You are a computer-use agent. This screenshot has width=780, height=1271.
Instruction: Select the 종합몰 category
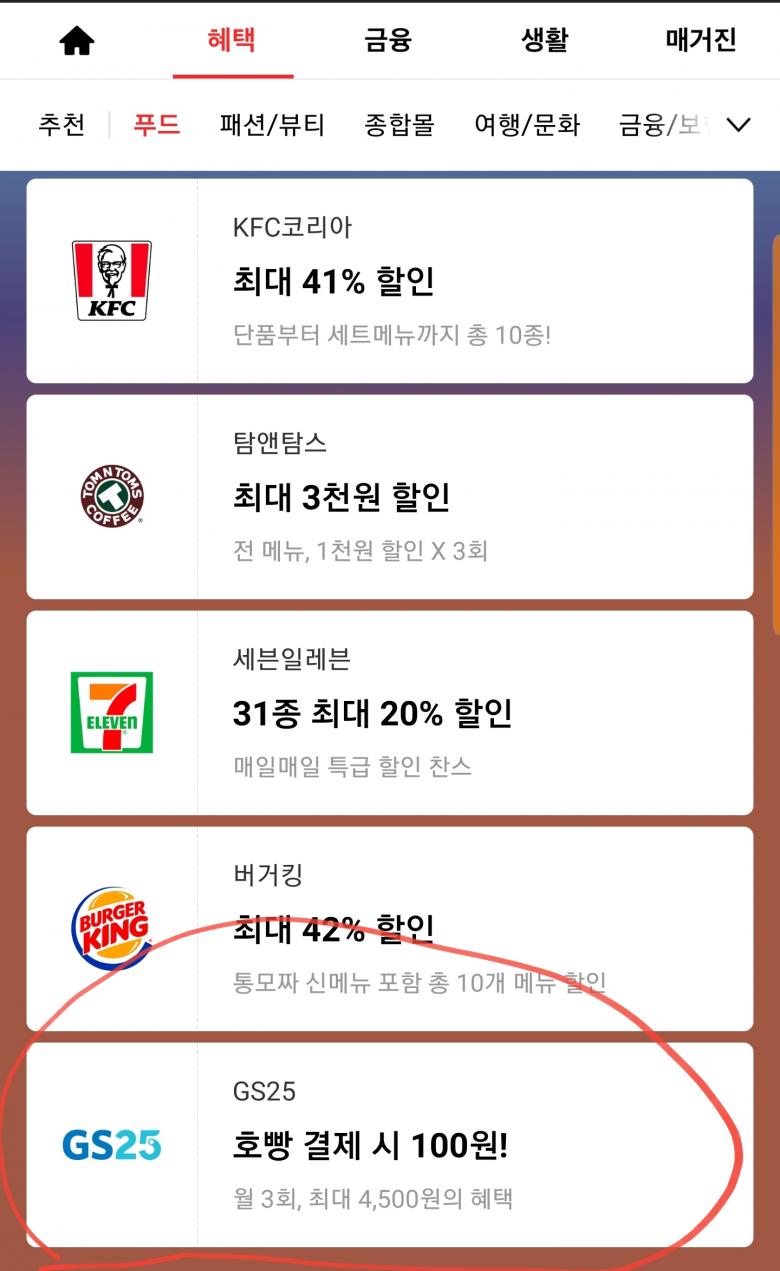pyautogui.click(x=399, y=125)
